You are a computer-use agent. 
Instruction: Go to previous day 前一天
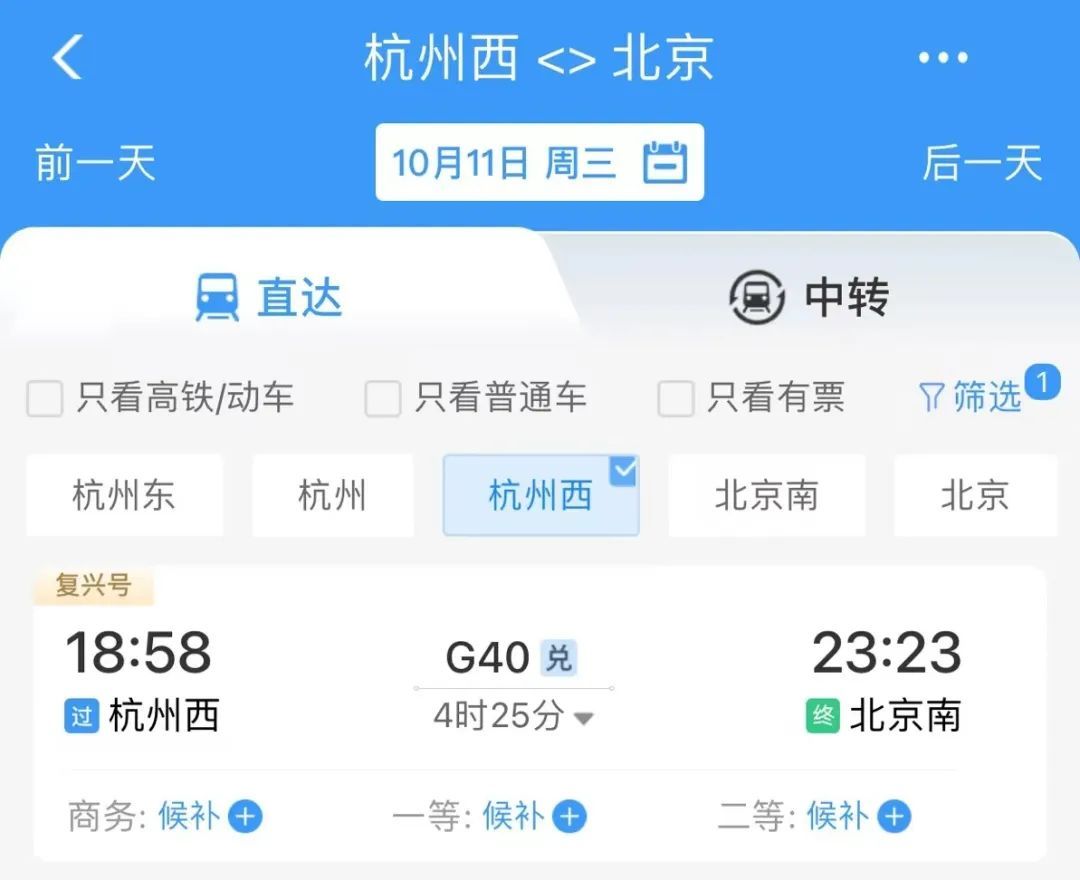click(96, 163)
